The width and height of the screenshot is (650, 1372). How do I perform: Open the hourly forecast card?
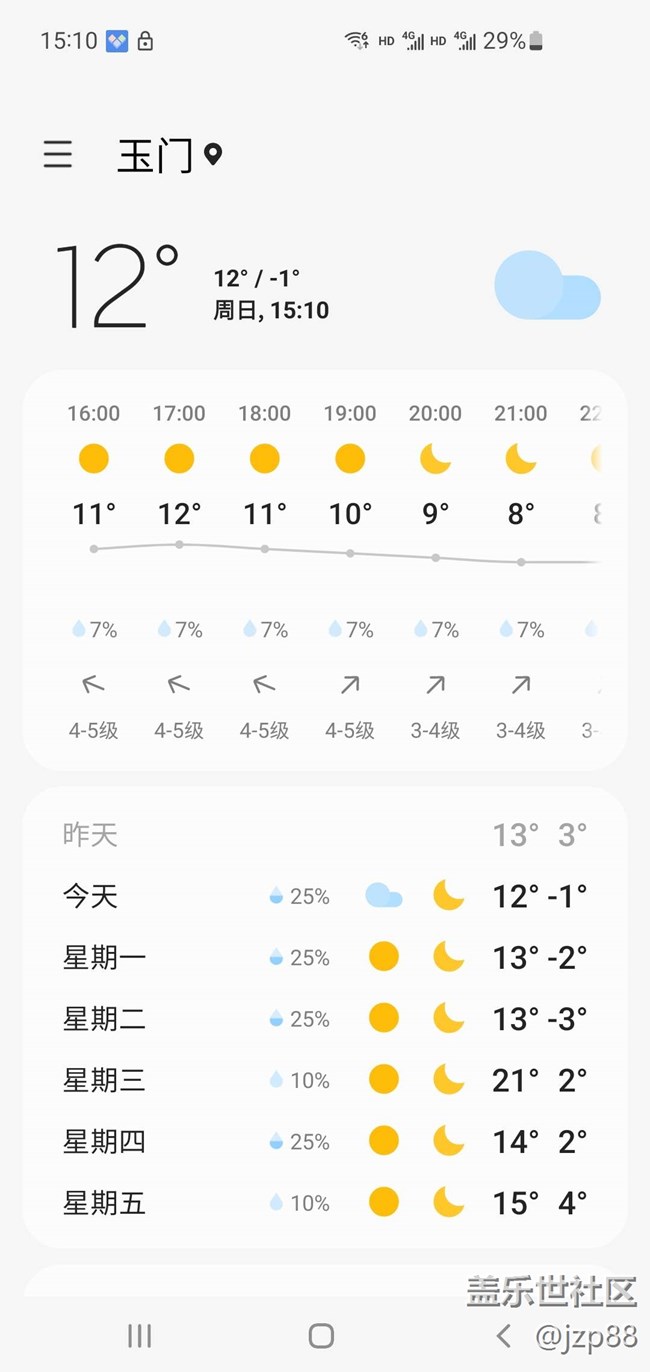tap(325, 571)
